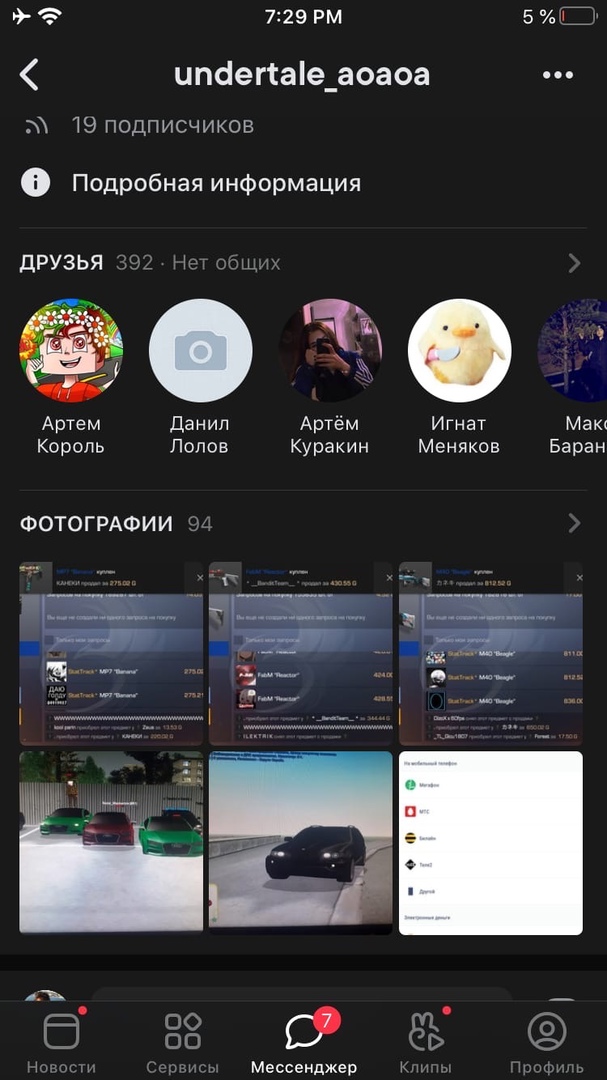The width and height of the screenshot is (607, 1080).
Task: Open the three-dot overflow menu
Action: tap(557, 74)
